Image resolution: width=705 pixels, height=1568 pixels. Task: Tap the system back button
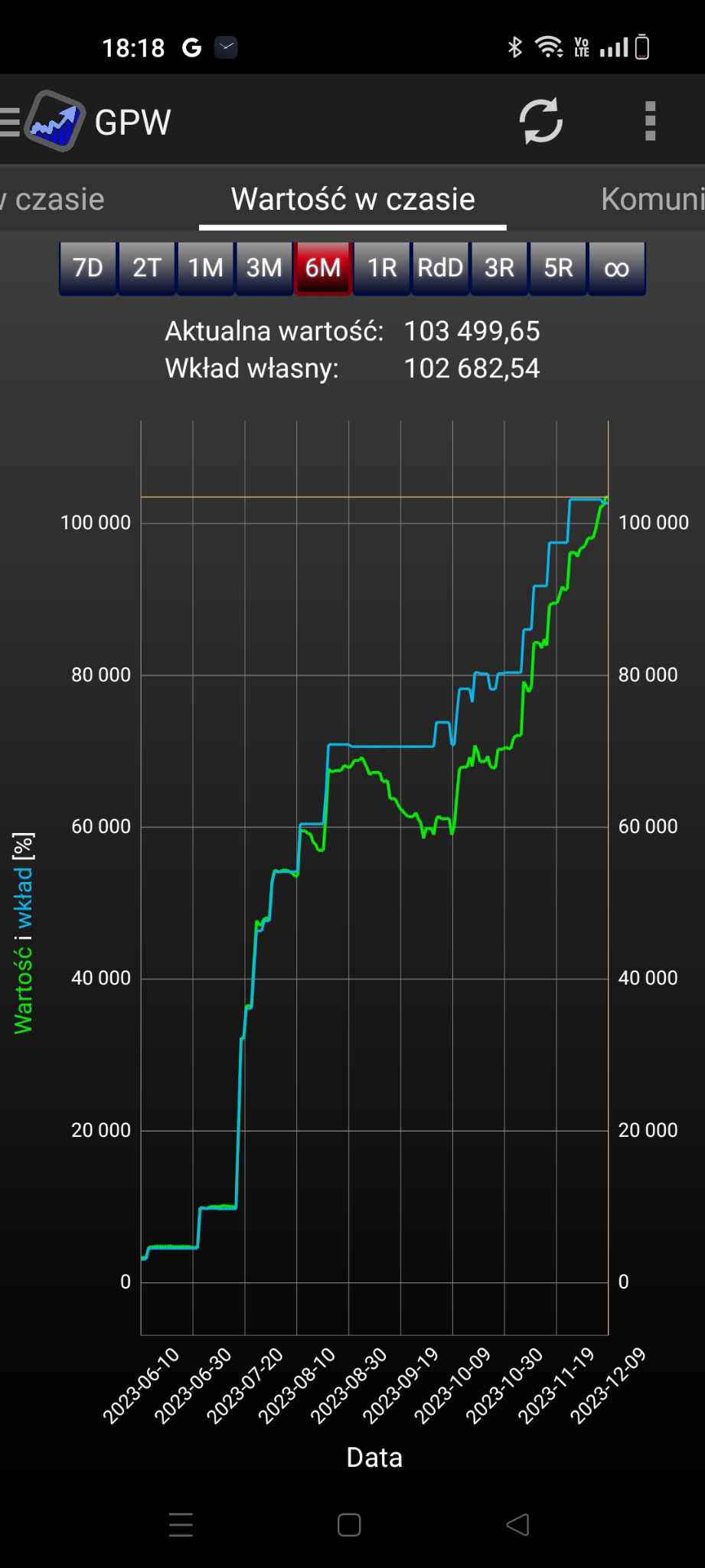pyautogui.click(x=518, y=1524)
